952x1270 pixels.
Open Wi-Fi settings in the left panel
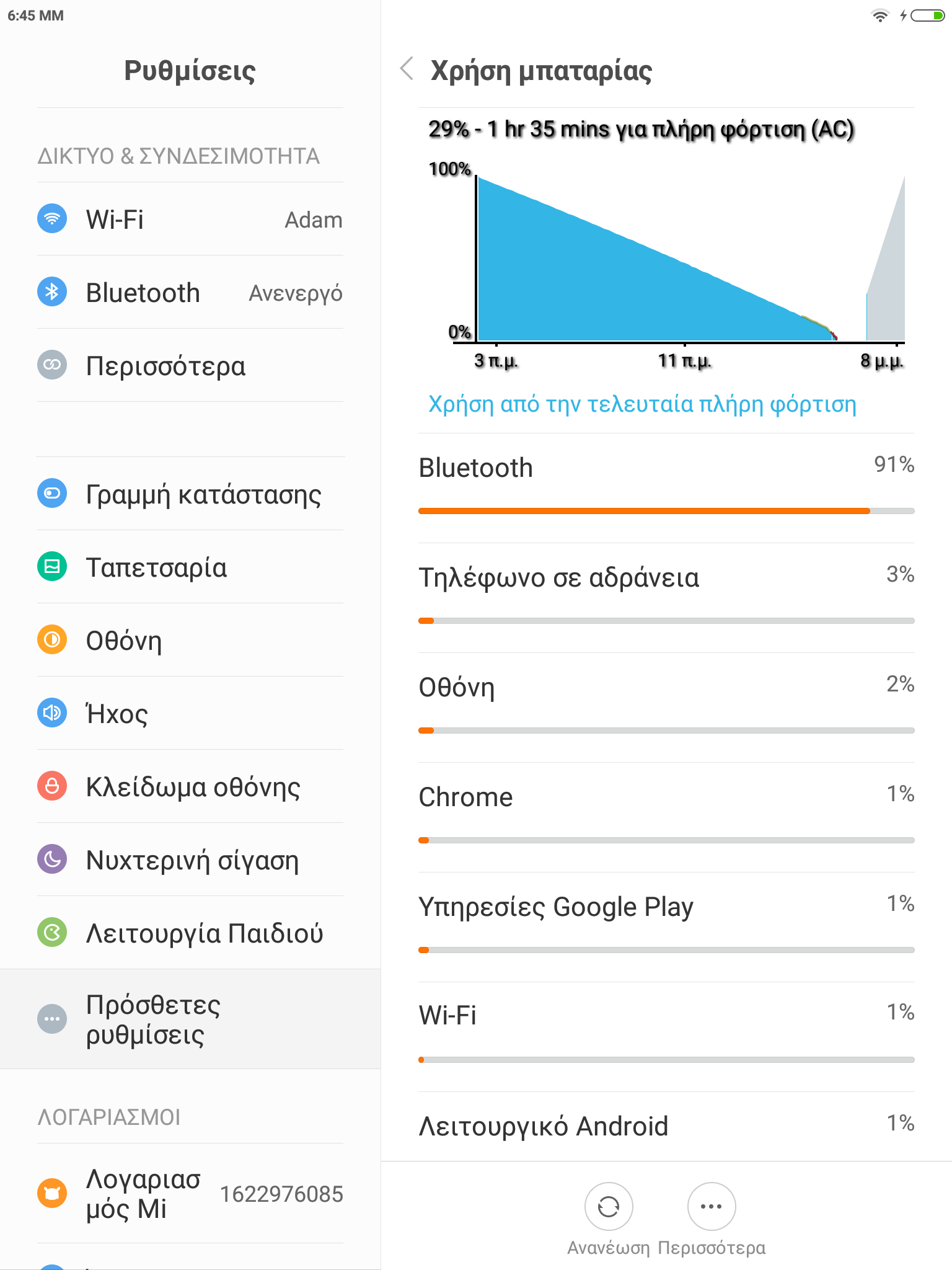[190, 219]
